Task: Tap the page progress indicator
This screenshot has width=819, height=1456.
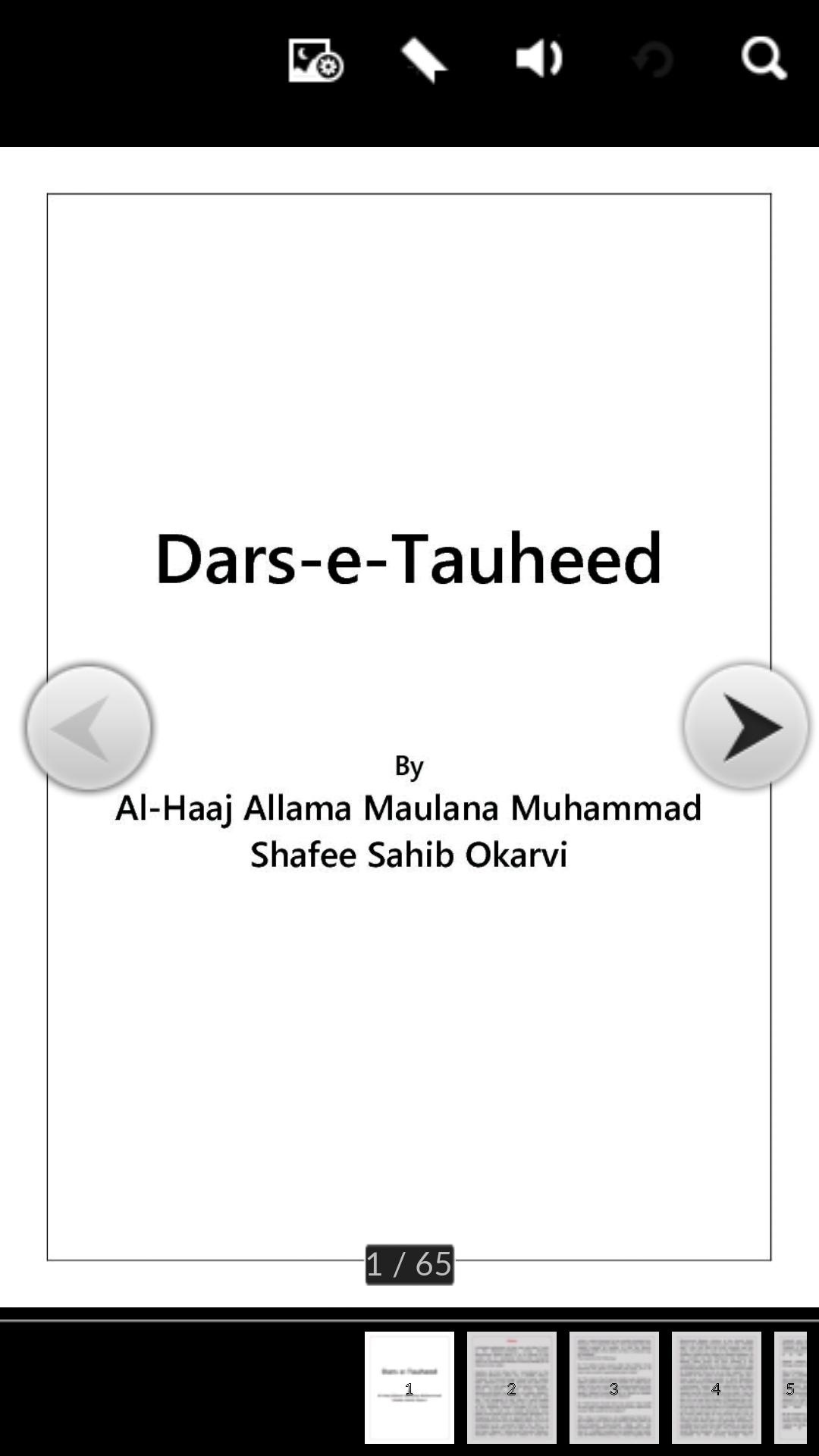Action: 409,1263
